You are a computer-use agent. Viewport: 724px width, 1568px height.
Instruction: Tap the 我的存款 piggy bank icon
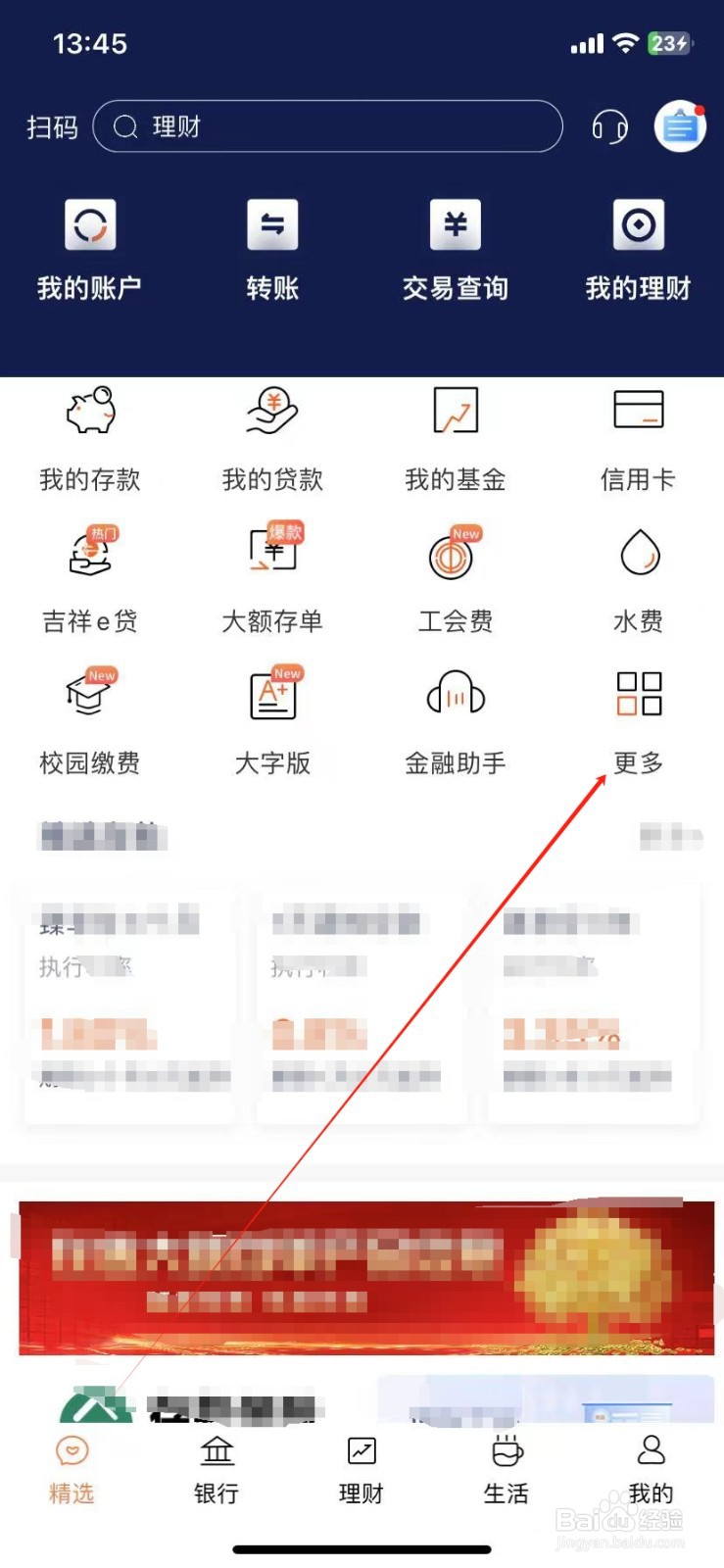90,414
